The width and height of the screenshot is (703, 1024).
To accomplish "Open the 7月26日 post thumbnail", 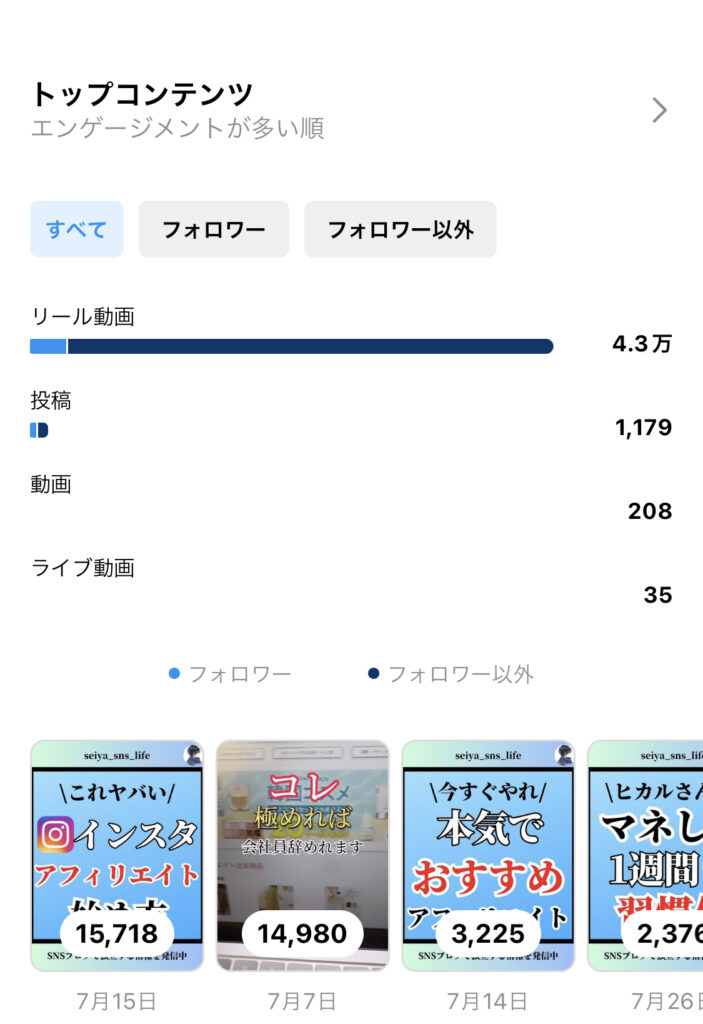I will (648, 855).
